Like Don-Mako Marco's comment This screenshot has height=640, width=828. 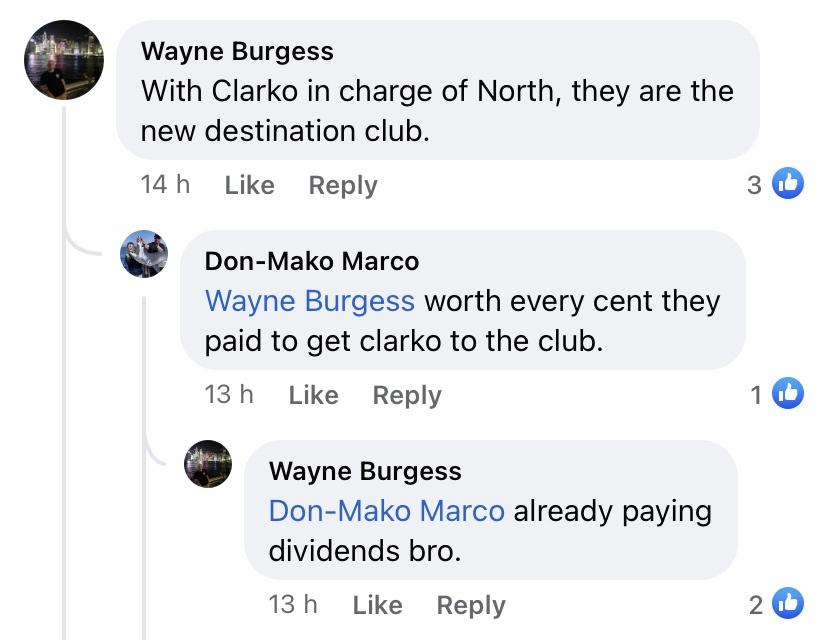313,395
